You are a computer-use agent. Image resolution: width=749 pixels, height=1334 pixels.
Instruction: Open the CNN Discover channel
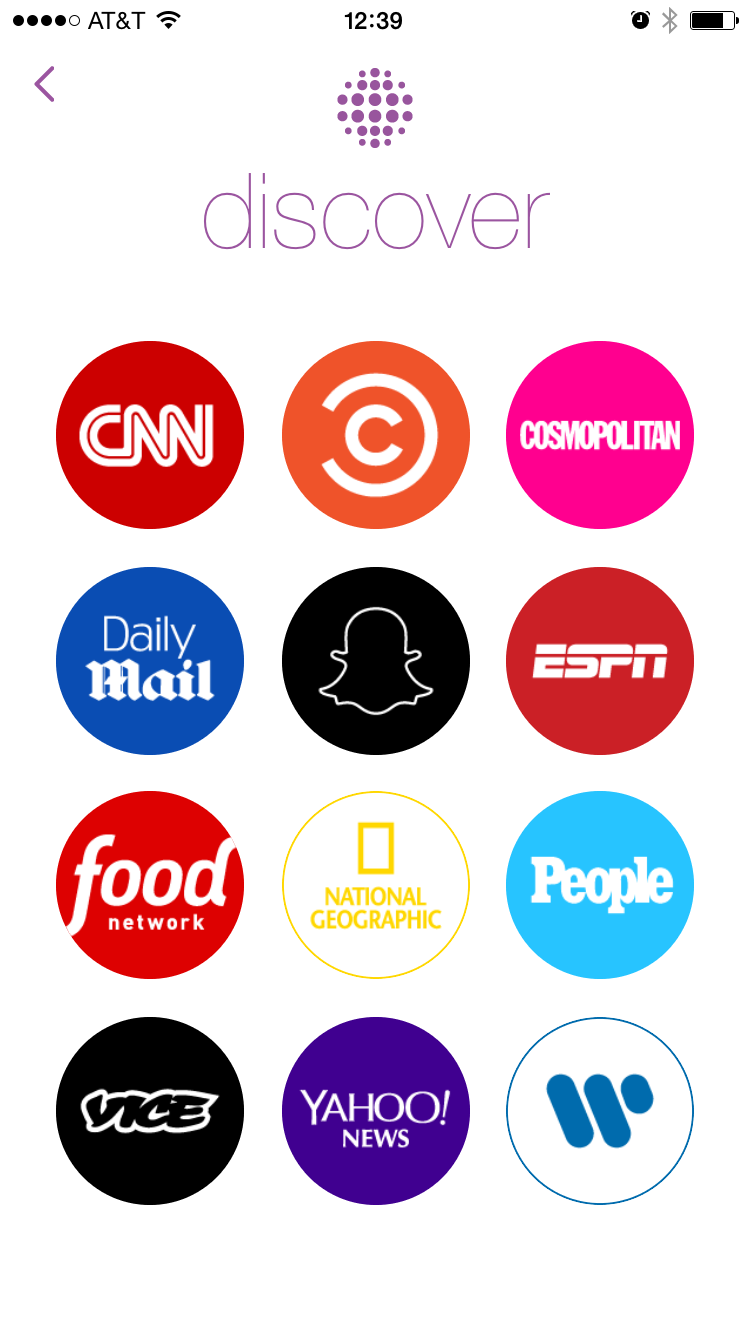(150, 434)
